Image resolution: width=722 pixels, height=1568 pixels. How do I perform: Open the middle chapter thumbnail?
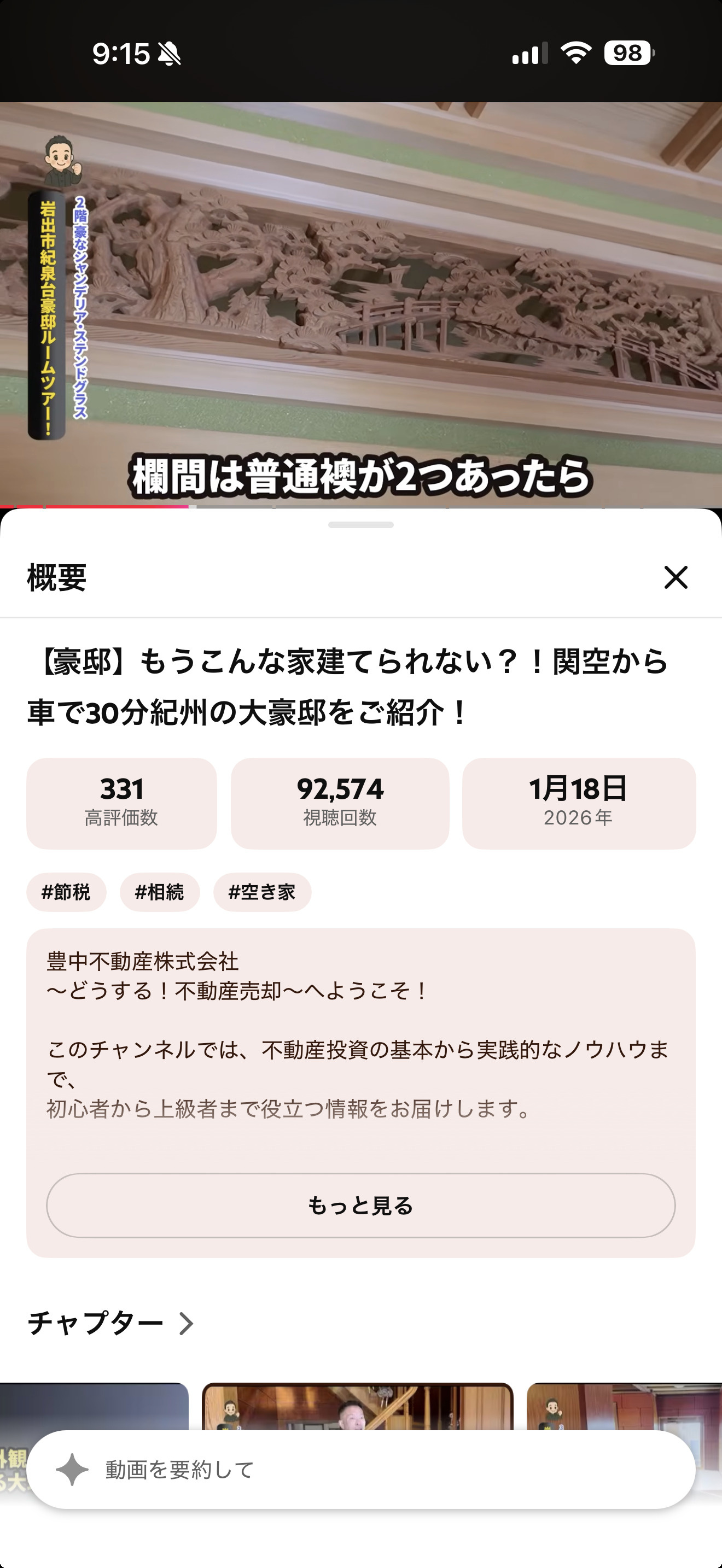pos(358,1407)
